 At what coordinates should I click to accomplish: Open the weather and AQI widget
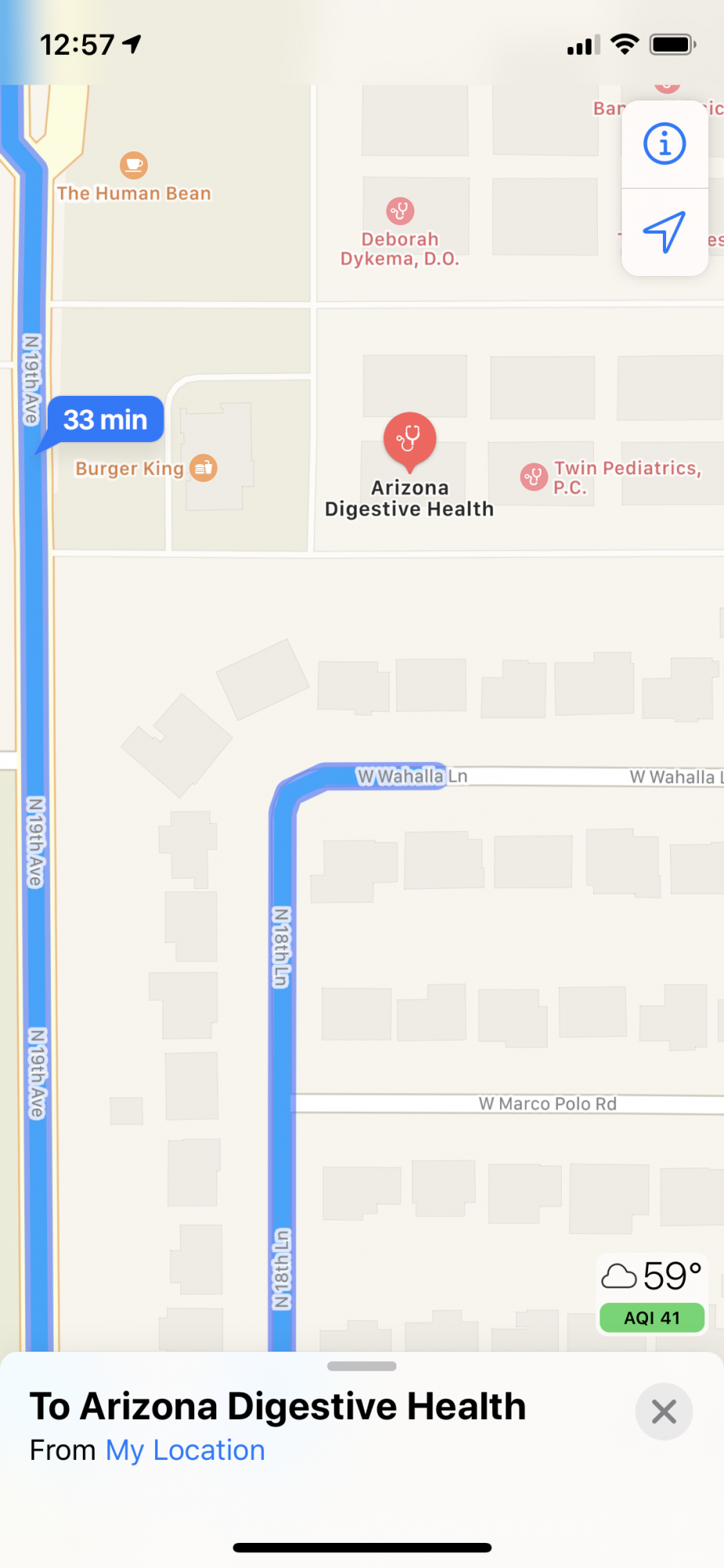[x=652, y=1294]
